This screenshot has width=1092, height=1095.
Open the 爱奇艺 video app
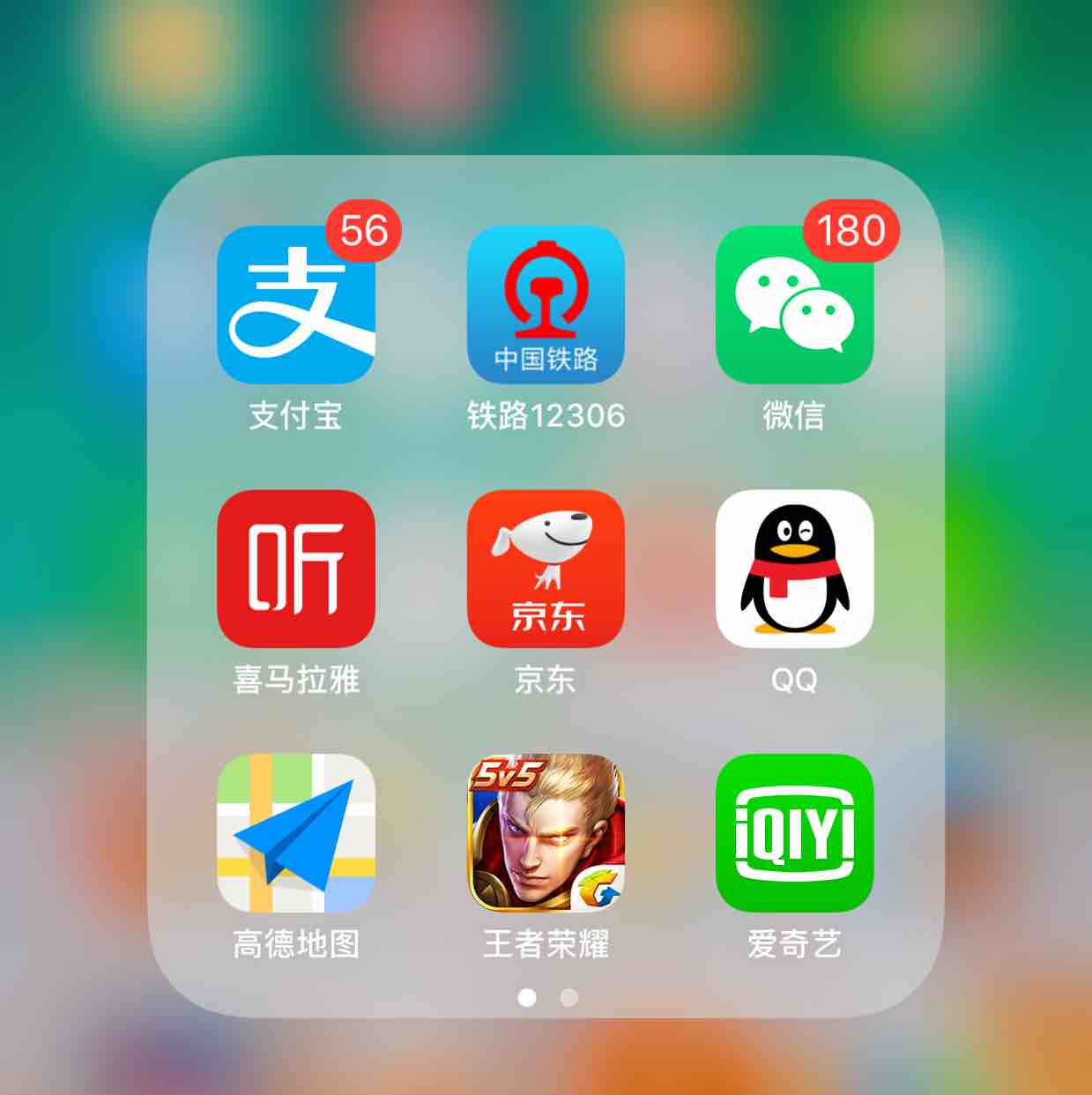click(x=794, y=832)
